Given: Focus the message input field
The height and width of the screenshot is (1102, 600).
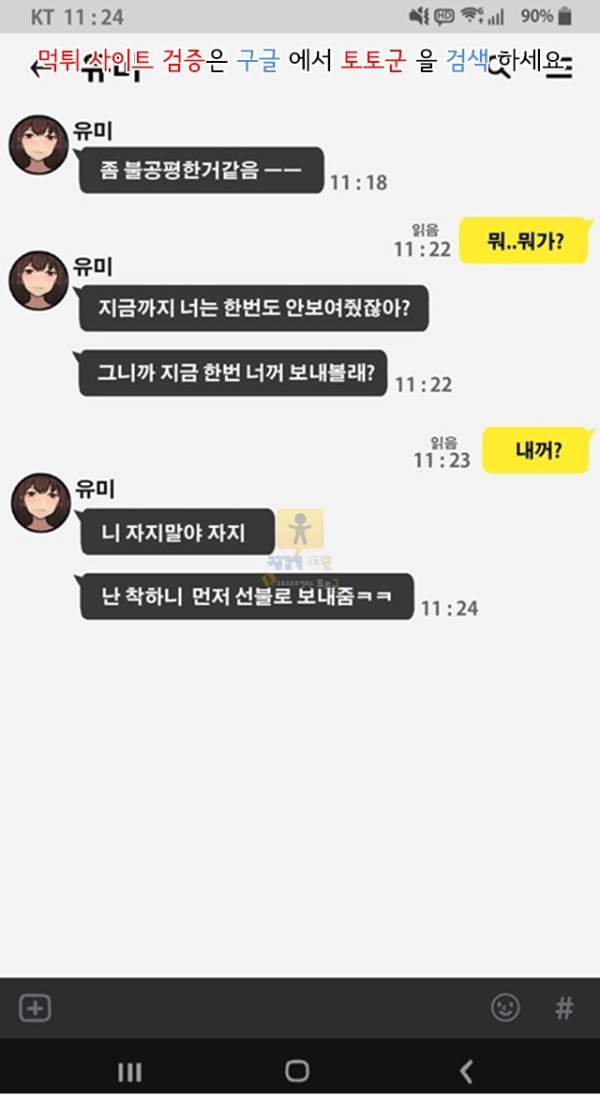Looking at the screenshot, I should click(x=270, y=1008).
